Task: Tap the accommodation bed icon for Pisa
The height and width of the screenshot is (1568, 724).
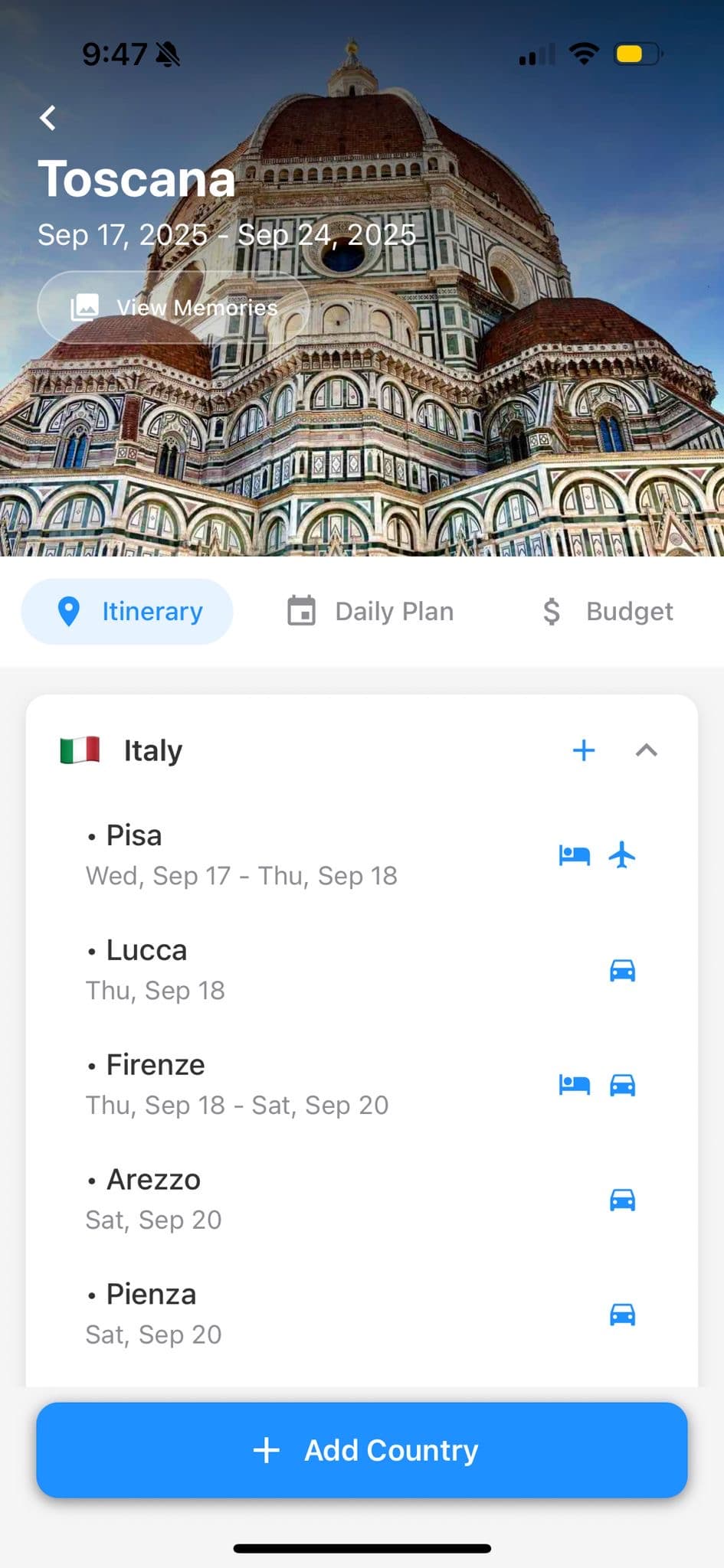Action: coord(575,854)
